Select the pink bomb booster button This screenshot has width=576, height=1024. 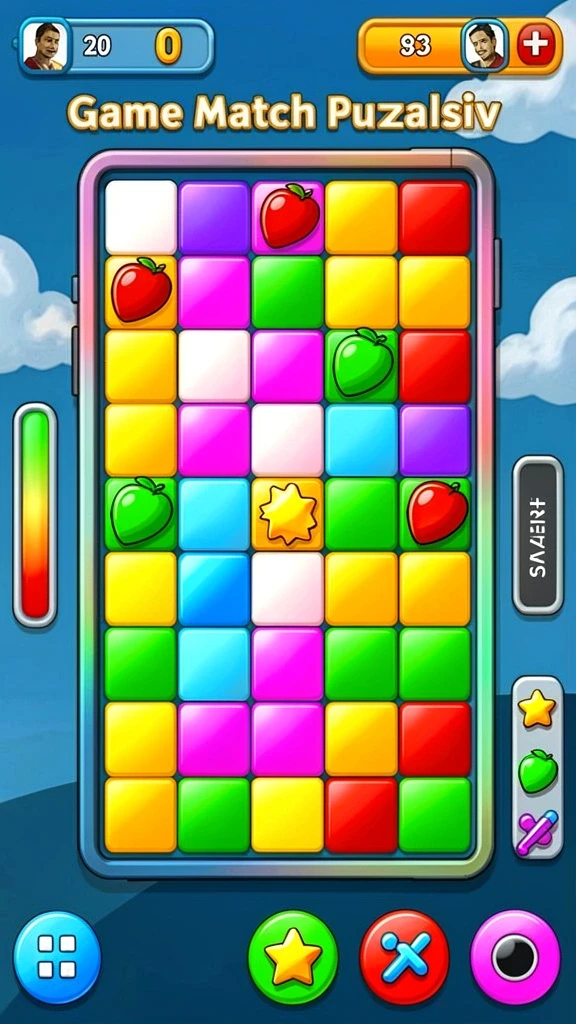click(515, 957)
